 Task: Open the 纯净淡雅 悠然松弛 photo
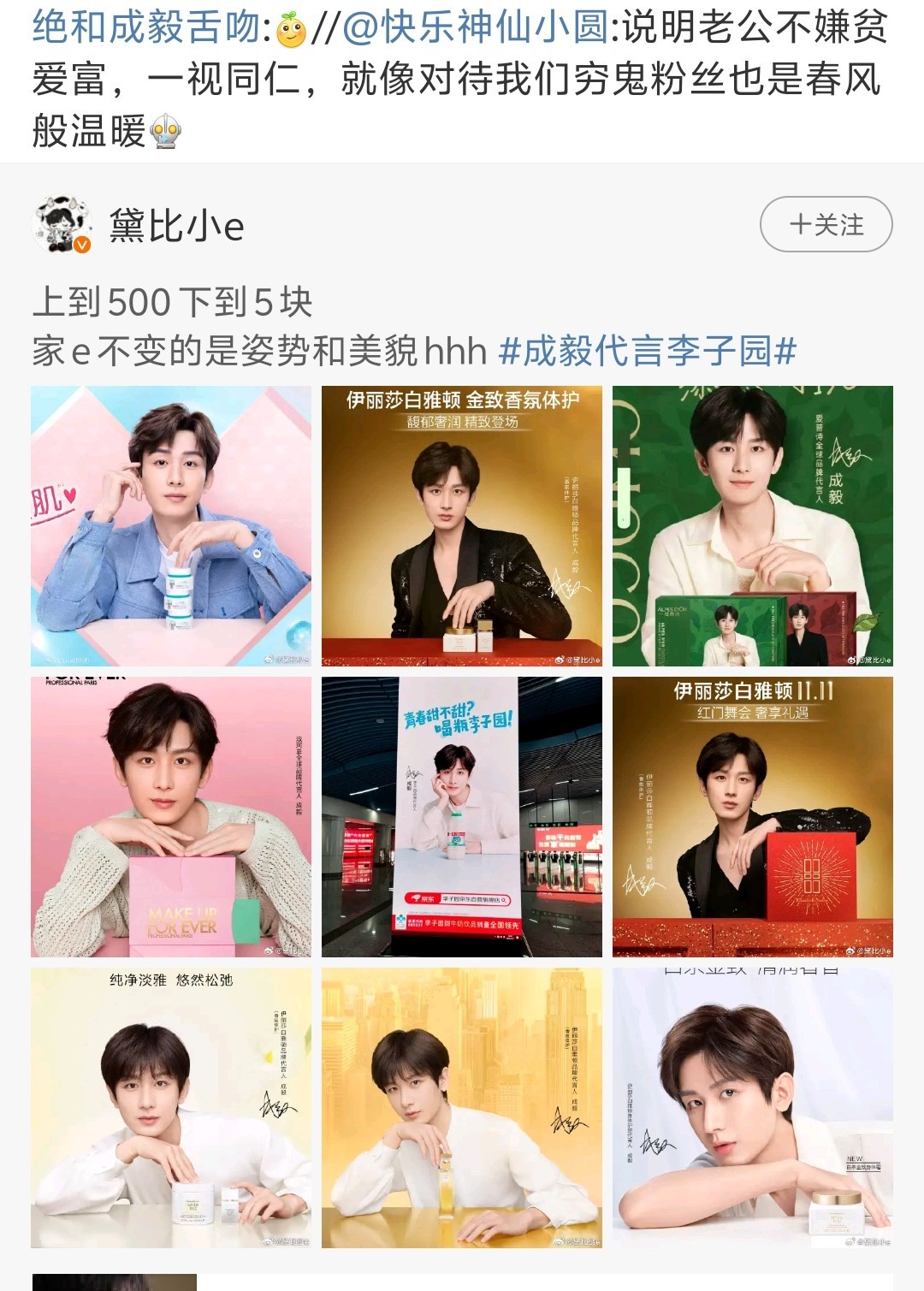click(171, 1107)
